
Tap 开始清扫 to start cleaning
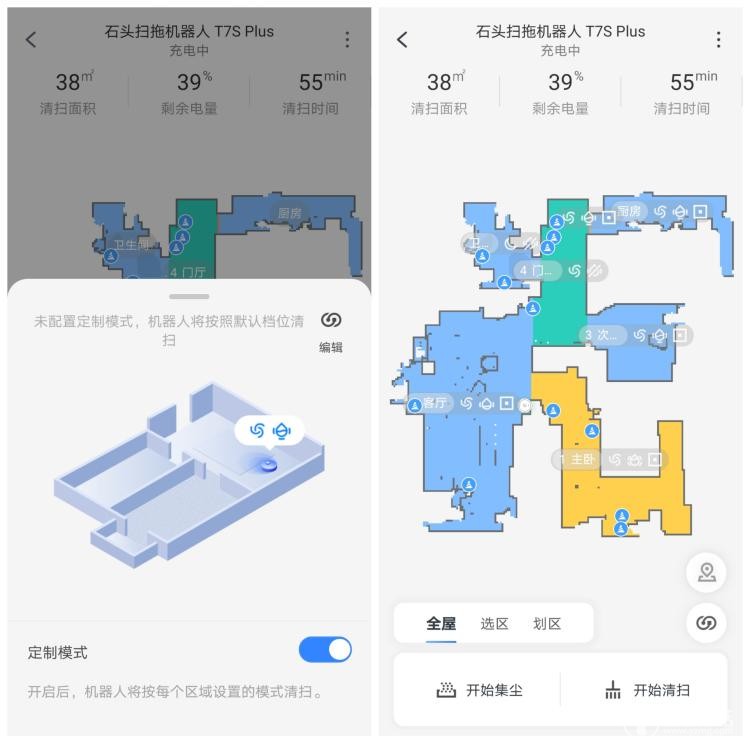point(647,690)
